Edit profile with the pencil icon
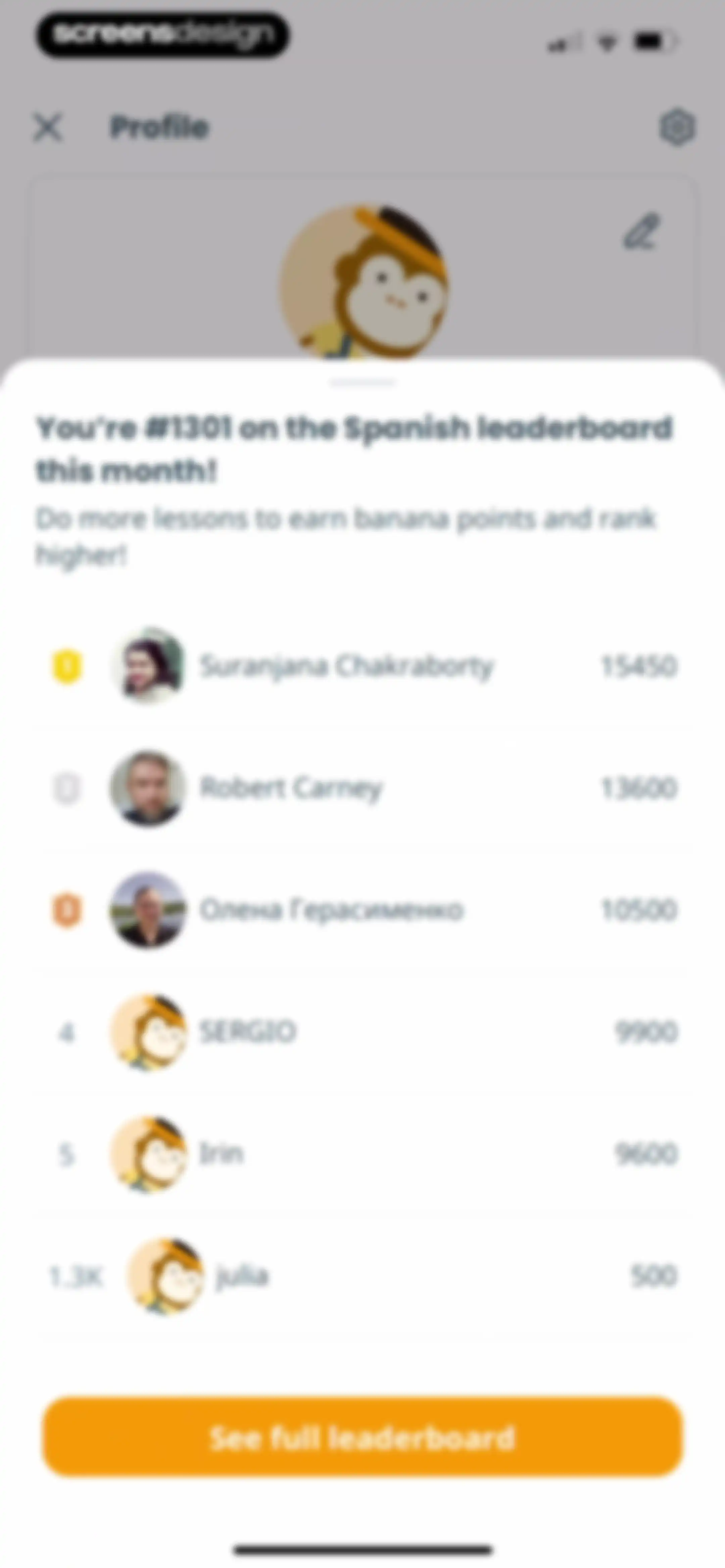725x1568 pixels. (640, 231)
